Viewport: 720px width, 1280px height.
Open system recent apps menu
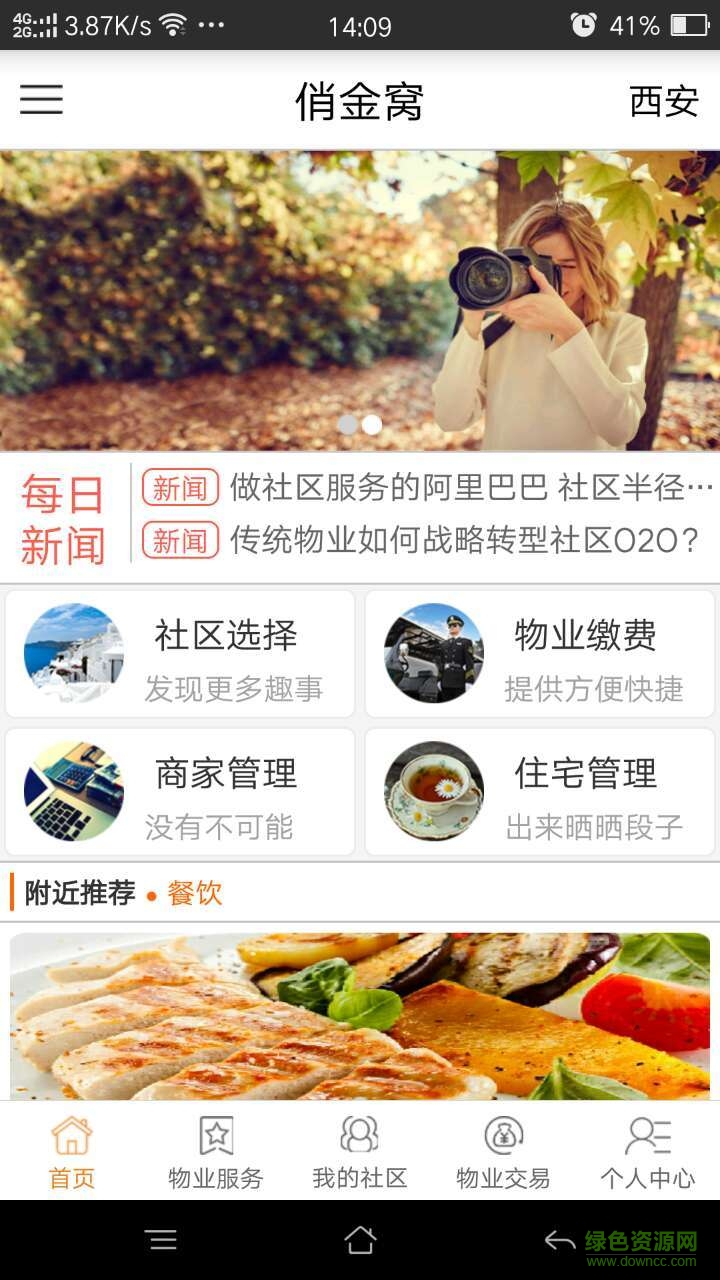point(161,1240)
